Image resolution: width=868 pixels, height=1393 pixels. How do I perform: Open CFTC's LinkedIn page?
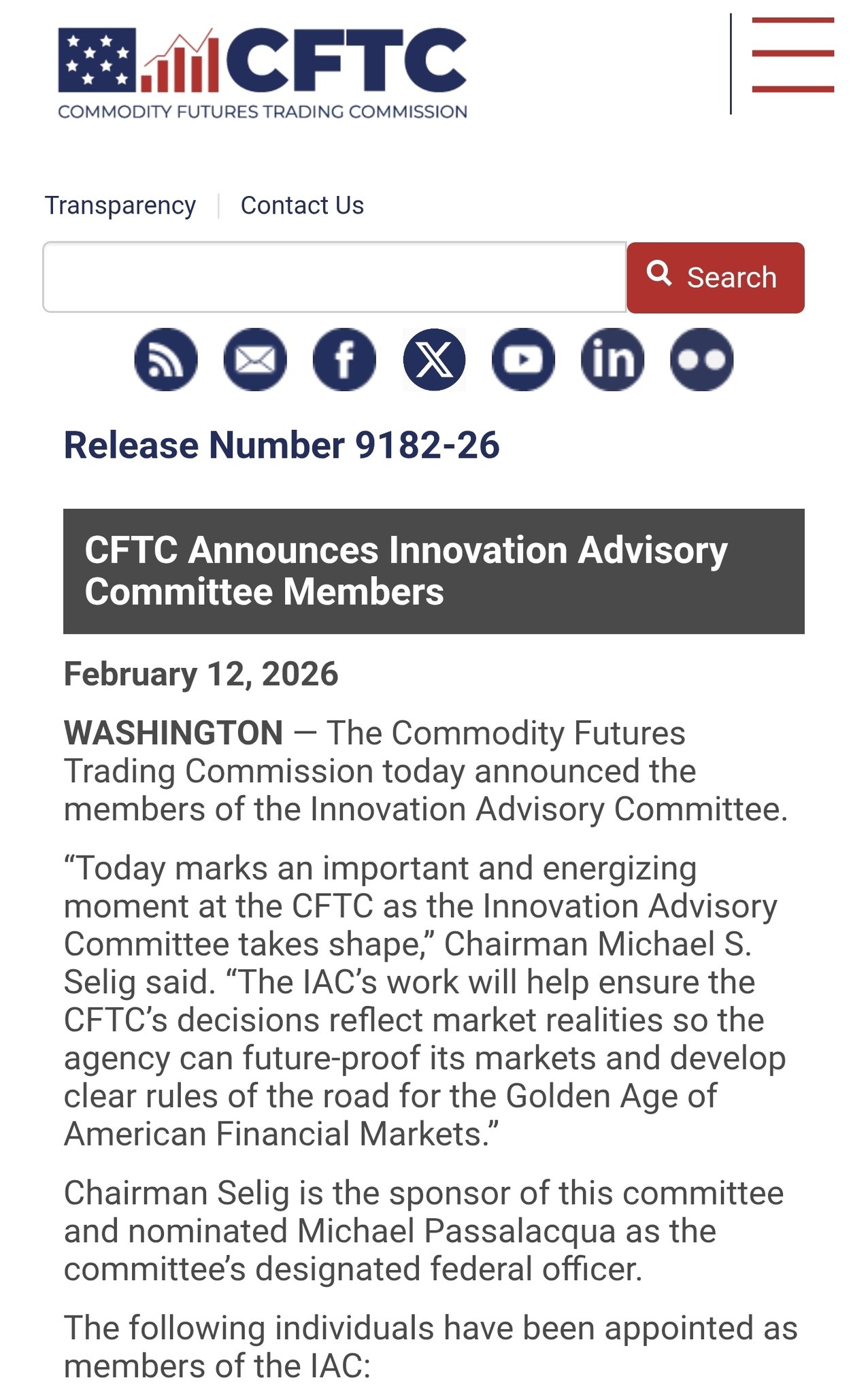tap(612, 359)
